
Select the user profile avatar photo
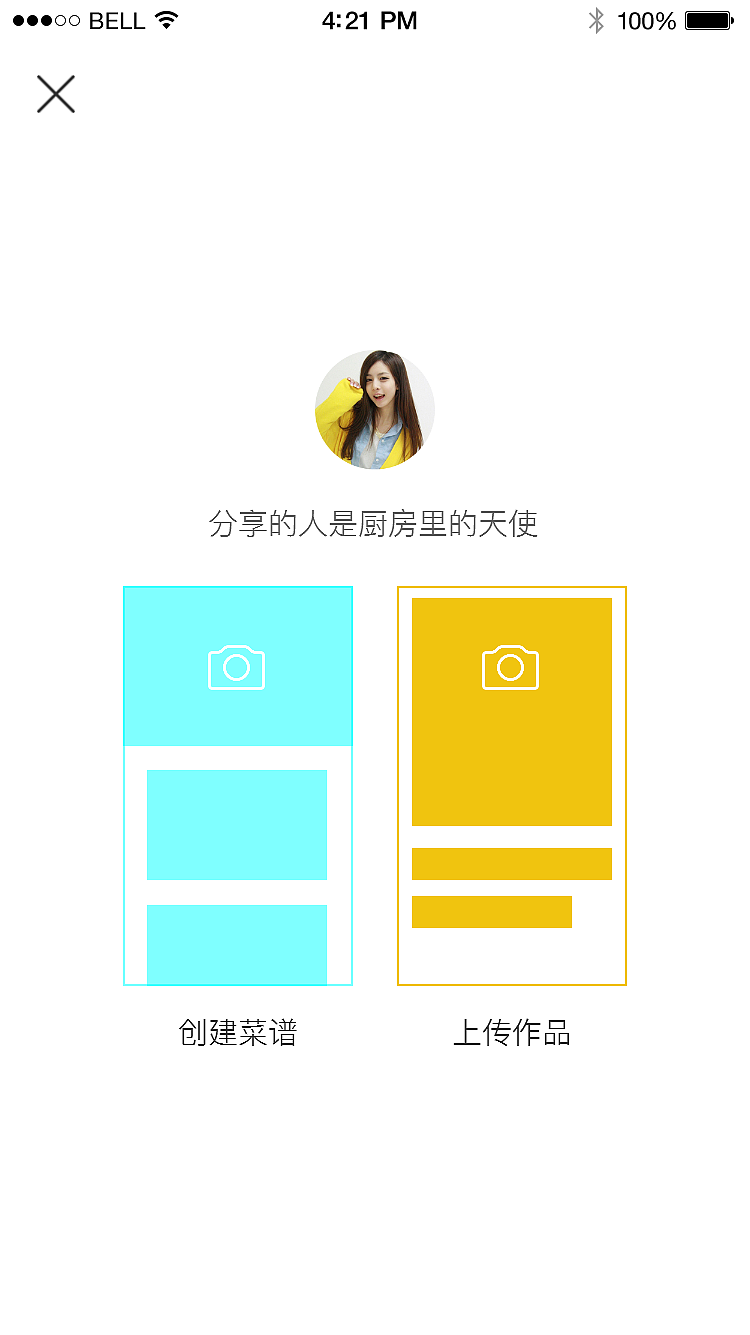(375, 410)
